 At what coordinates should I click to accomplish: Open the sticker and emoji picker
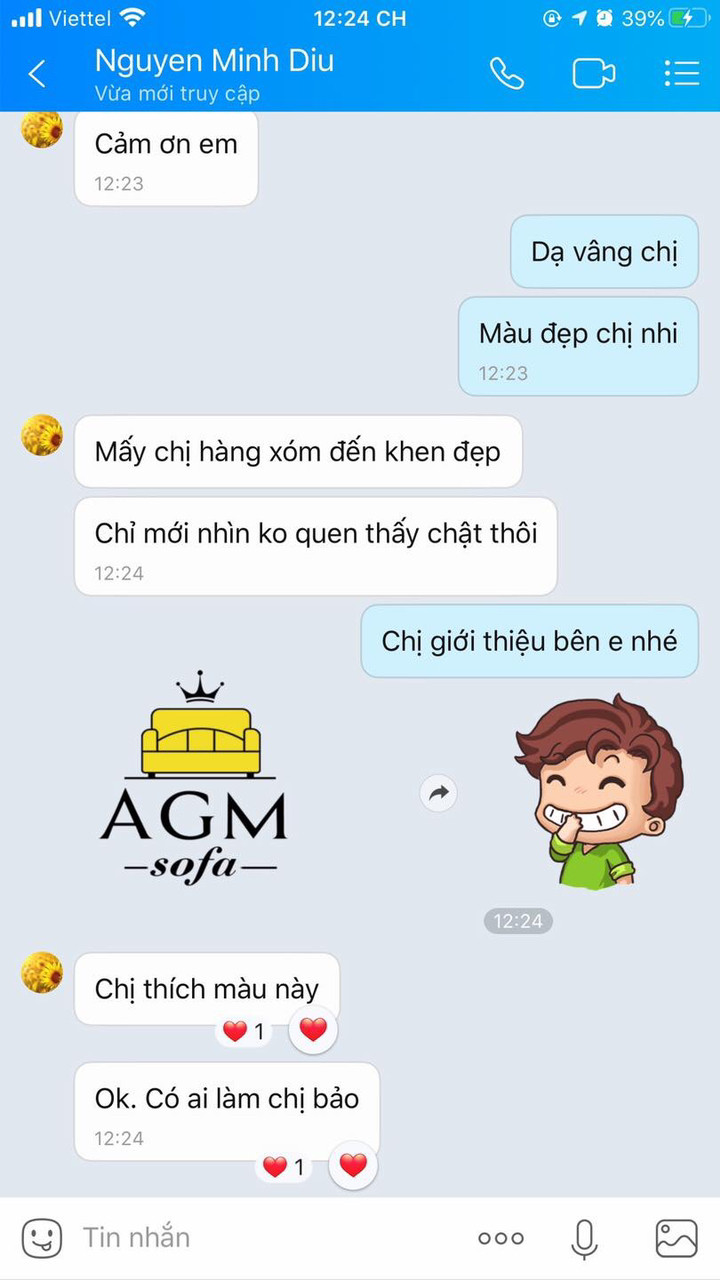(x=41, y=1238)
